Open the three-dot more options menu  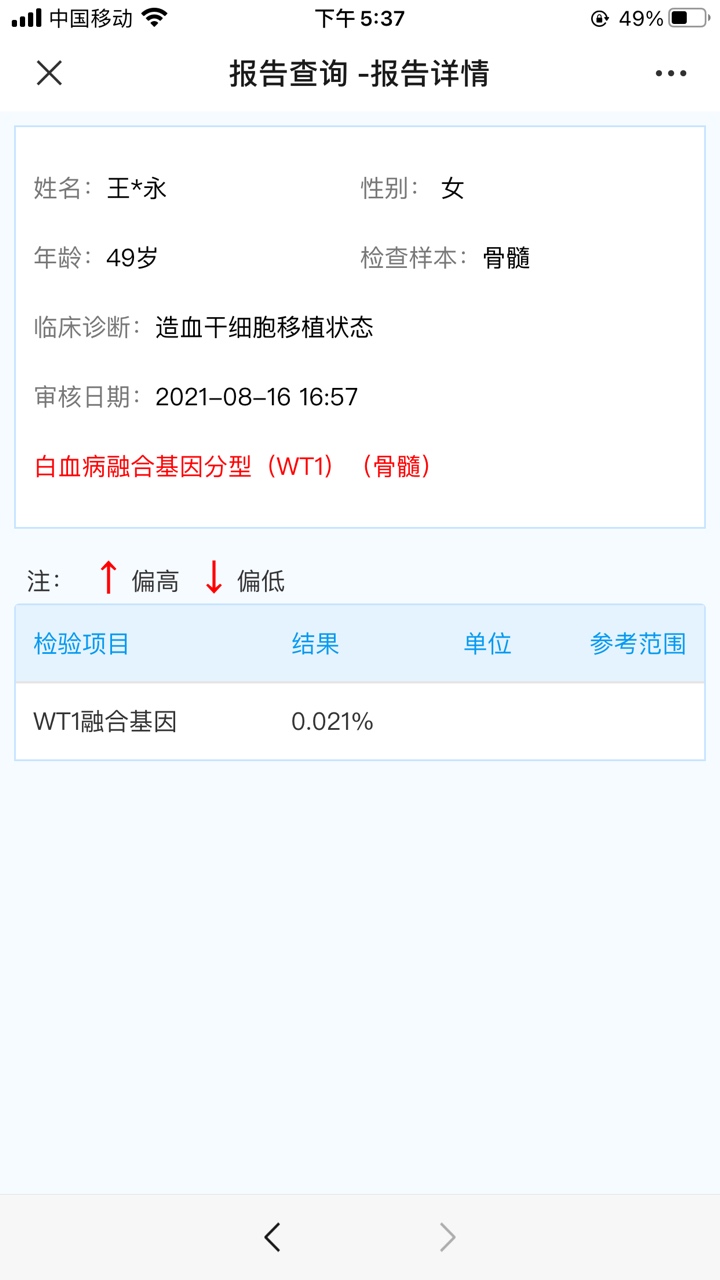click(671, 73)
